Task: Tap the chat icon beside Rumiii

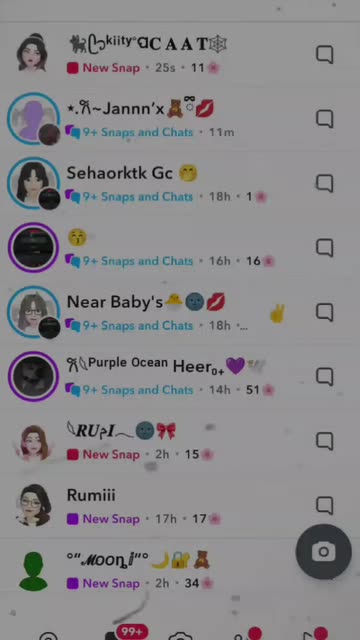Action: 325,506
